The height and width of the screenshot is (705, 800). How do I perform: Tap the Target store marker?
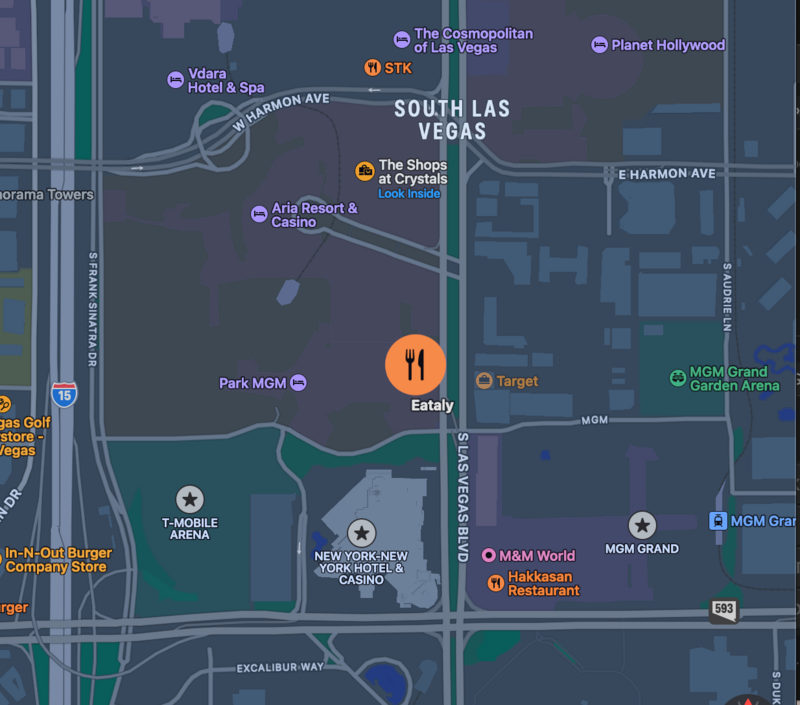(x=484, y=381)
